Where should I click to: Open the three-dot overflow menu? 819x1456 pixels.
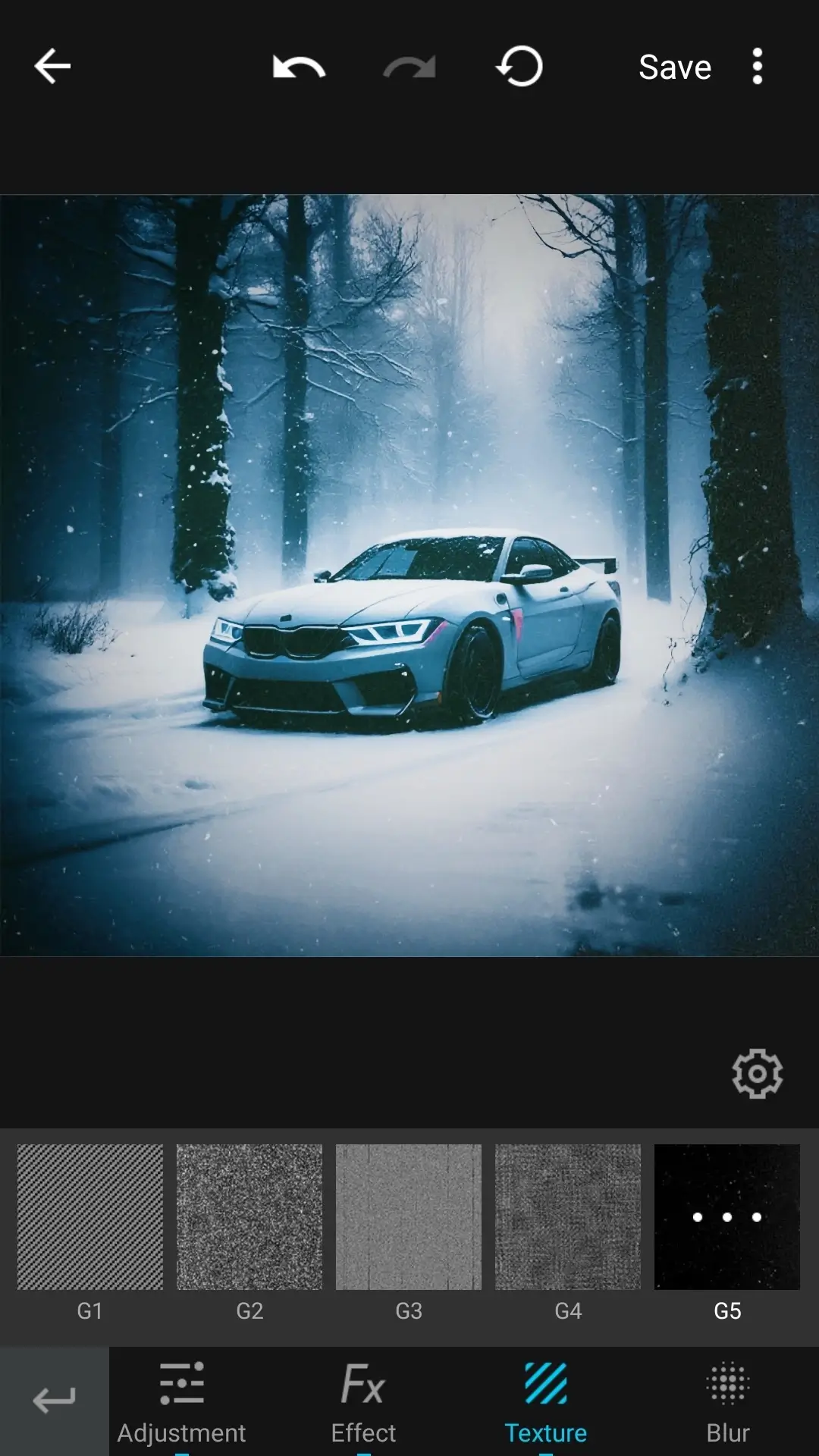point(757,67)
